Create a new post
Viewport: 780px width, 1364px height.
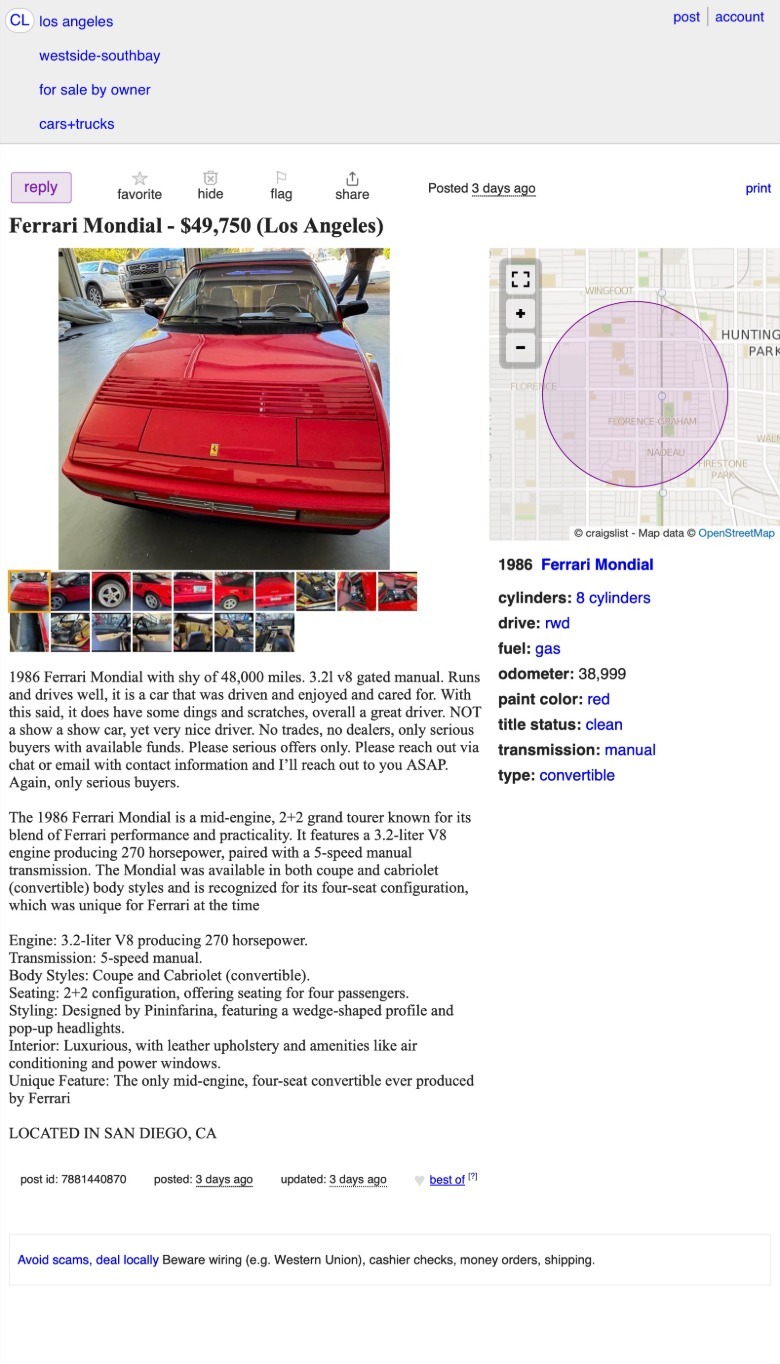pyautogui.click(x=686, y=17)
